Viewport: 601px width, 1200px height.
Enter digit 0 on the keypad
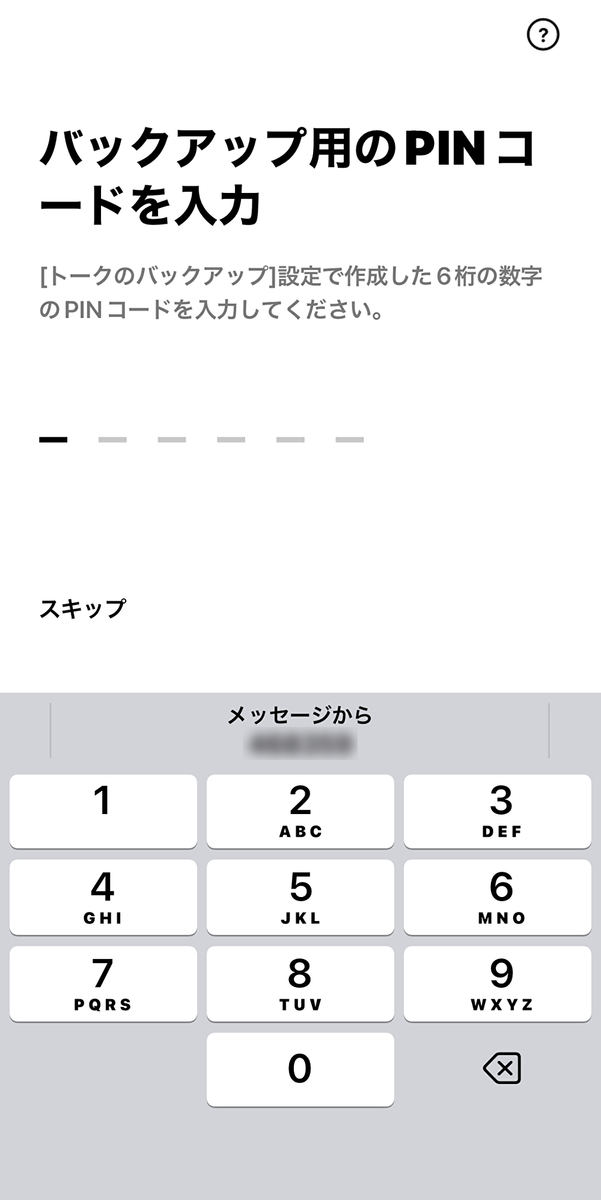tap(300, 1070)
